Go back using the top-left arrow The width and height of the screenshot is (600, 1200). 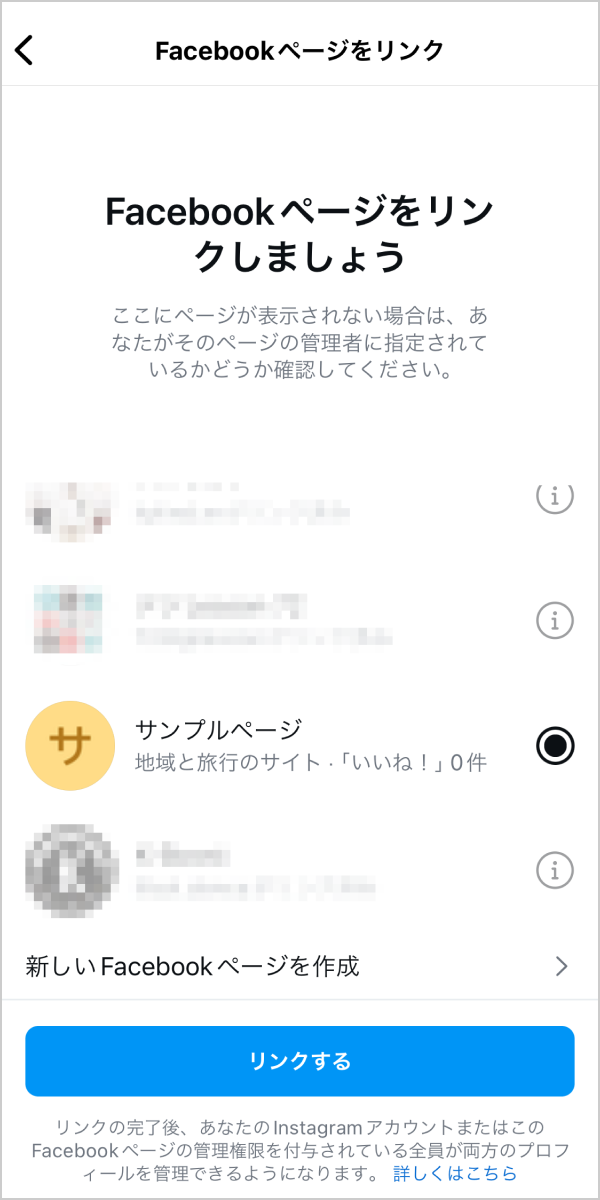click(x=24, y=50)
